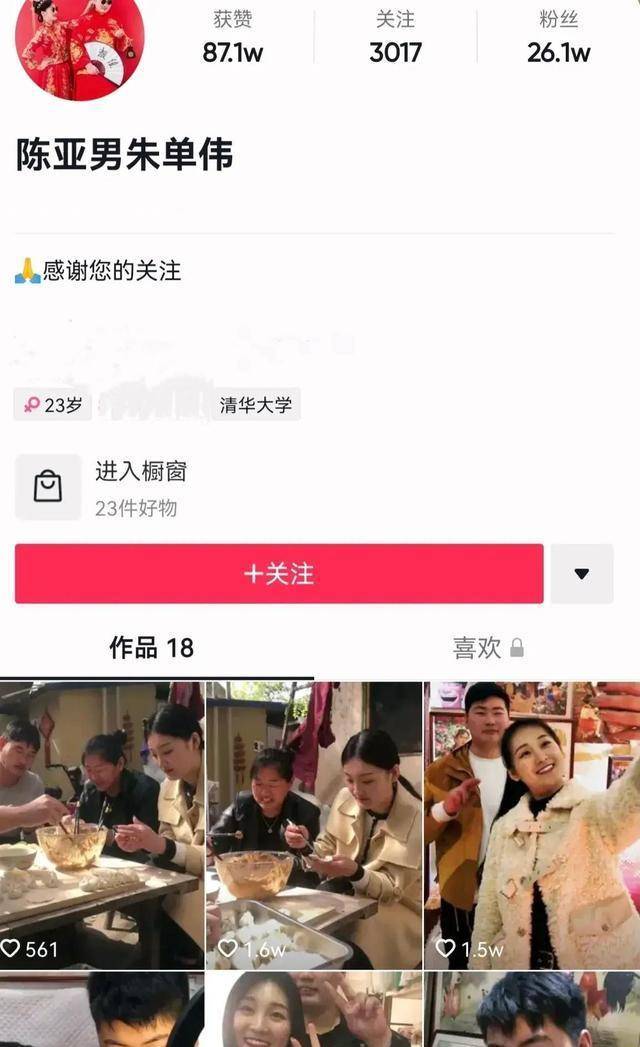
Task: Open the 粉丝 26.1w followers list
Action: tap(558, 40)
